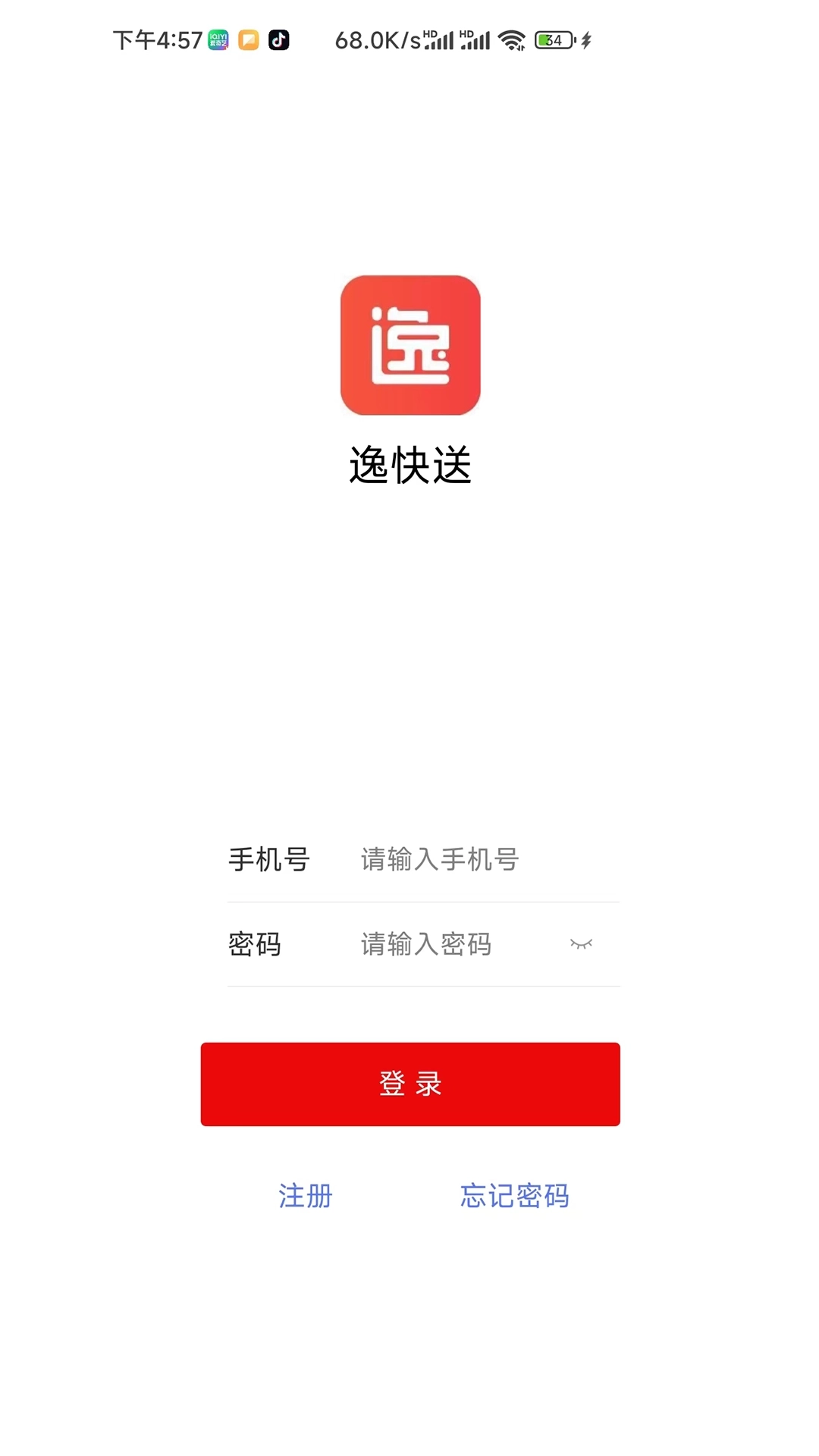
Task: Tap the 手机号 field label
Action: pos(268,860)
